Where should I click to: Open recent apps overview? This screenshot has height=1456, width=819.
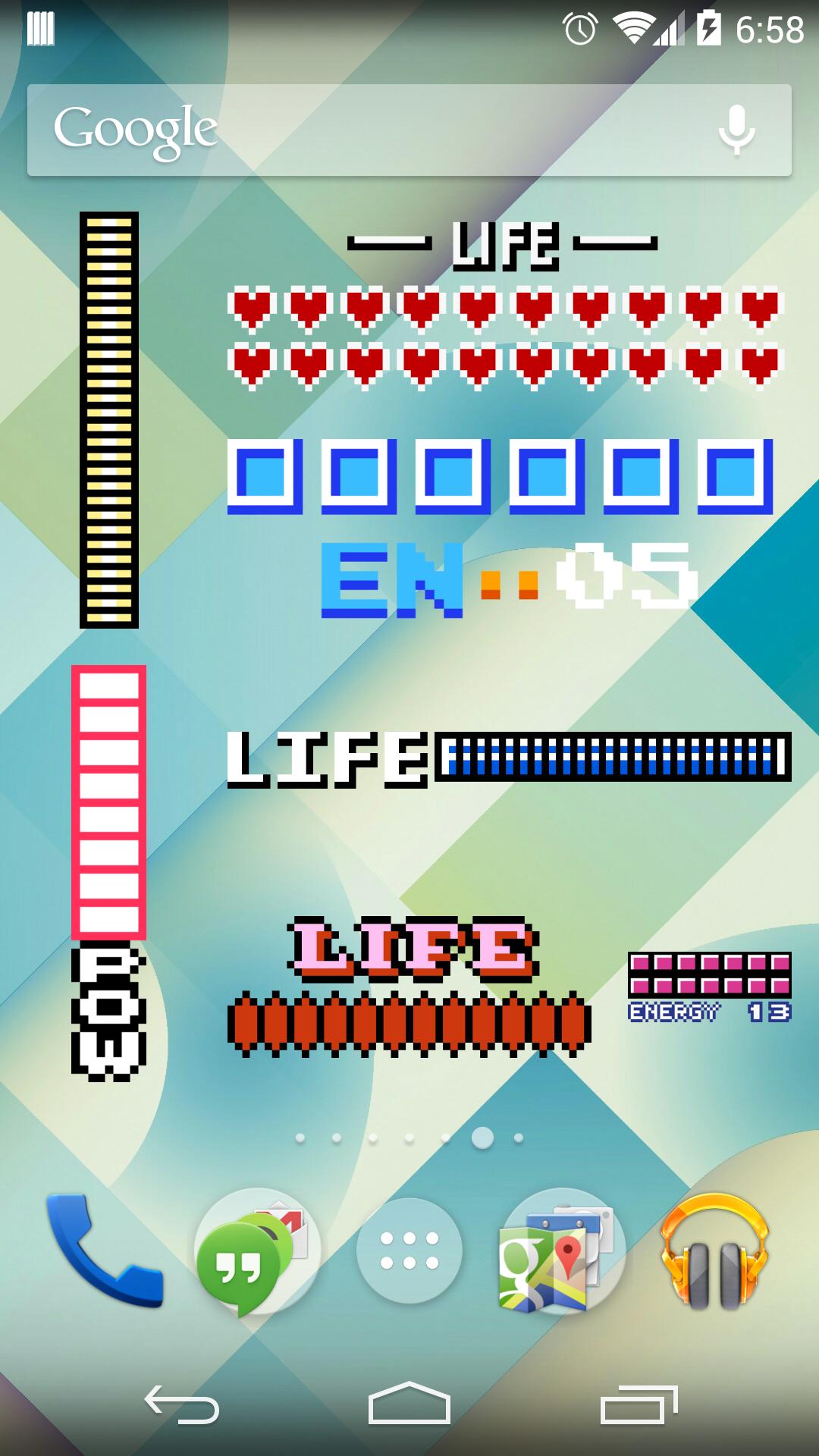[639, 1404]
